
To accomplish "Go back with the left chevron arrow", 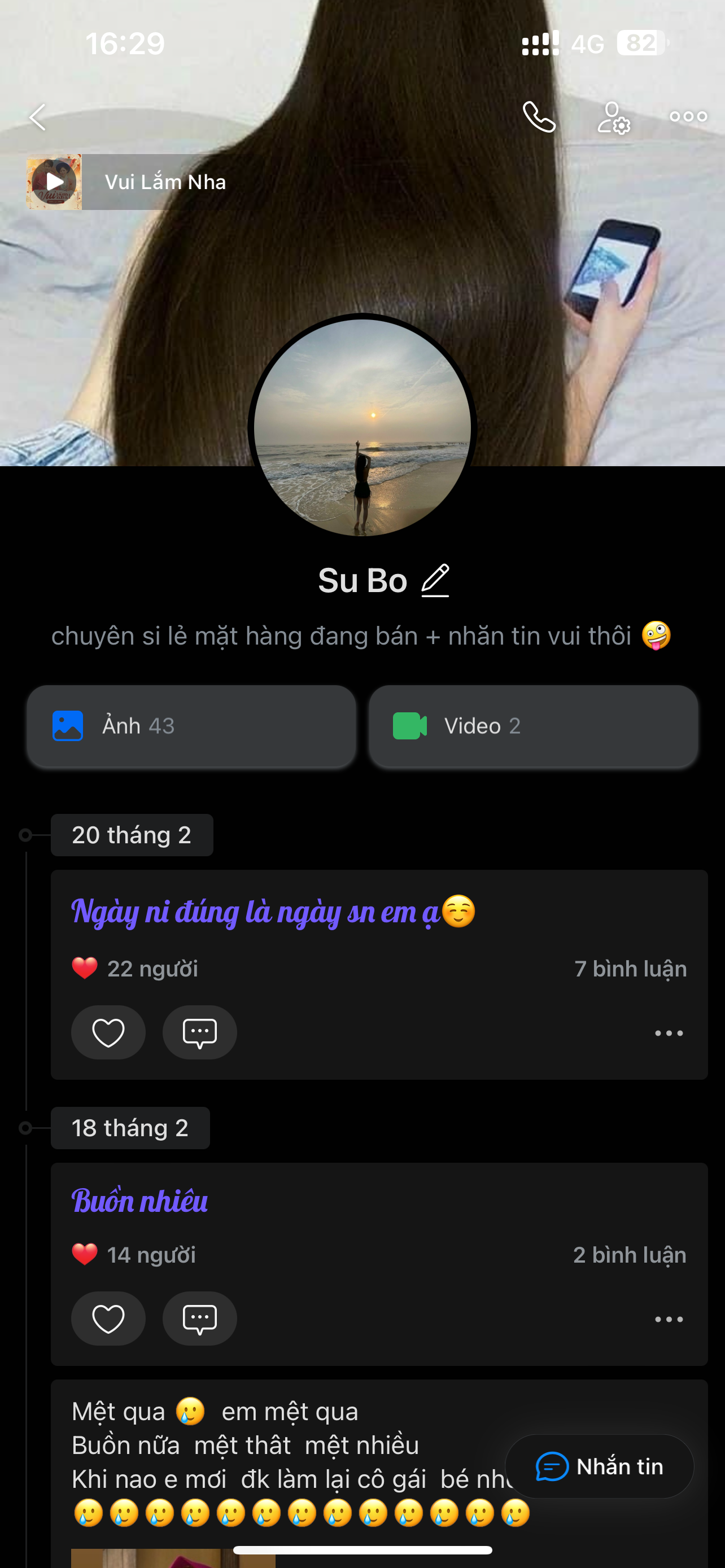I will (x=38, y=117).
